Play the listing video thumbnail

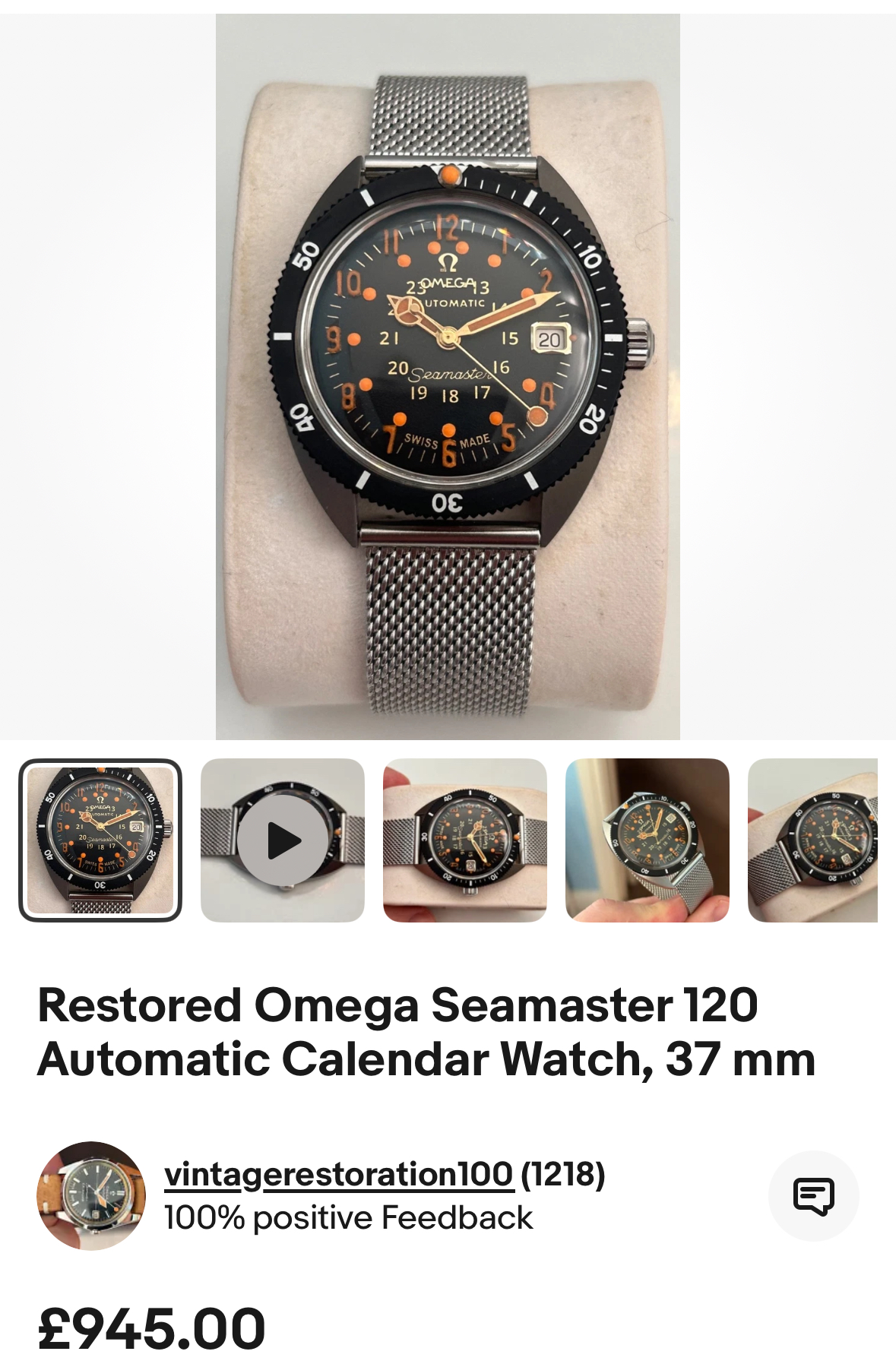pos(283,840)
